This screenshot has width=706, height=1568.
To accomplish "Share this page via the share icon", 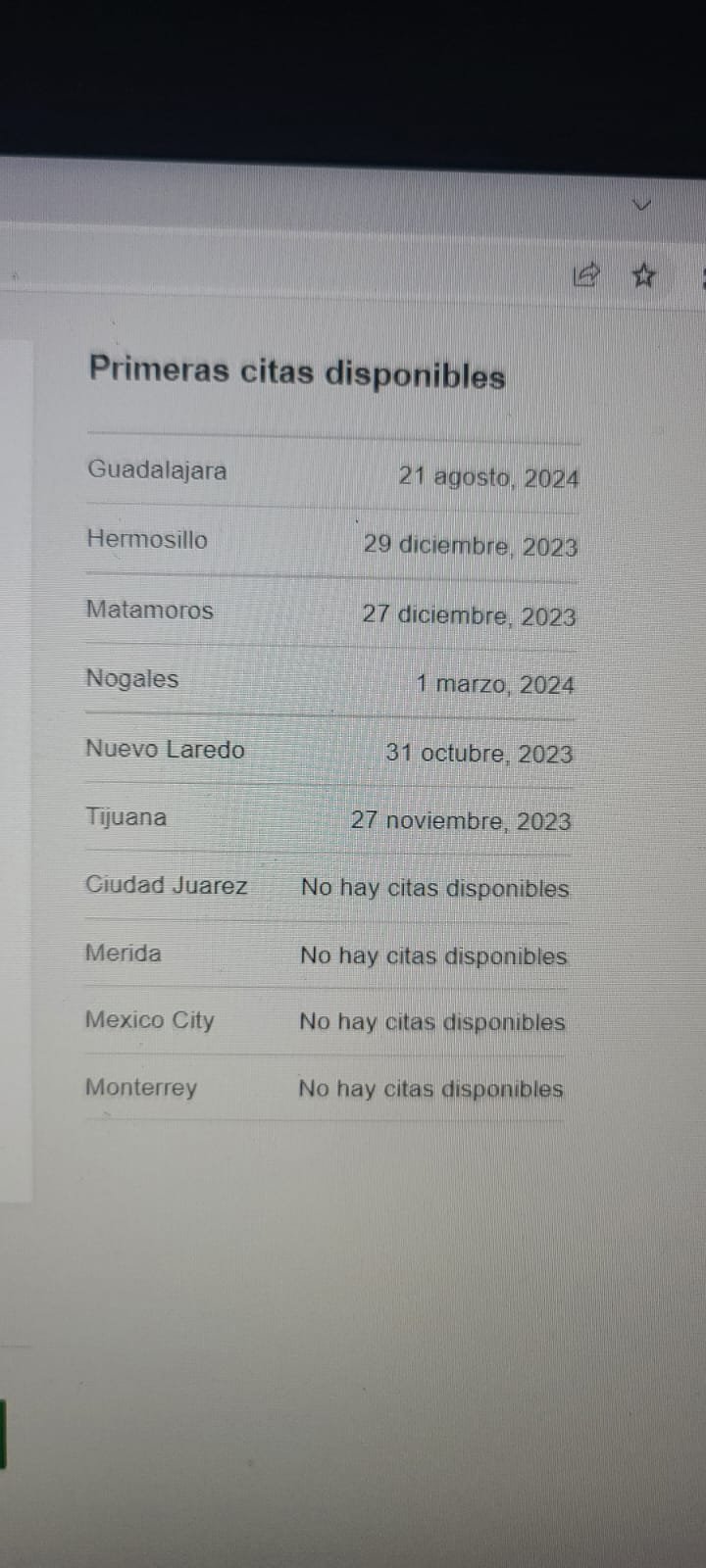I will (585, 275).
